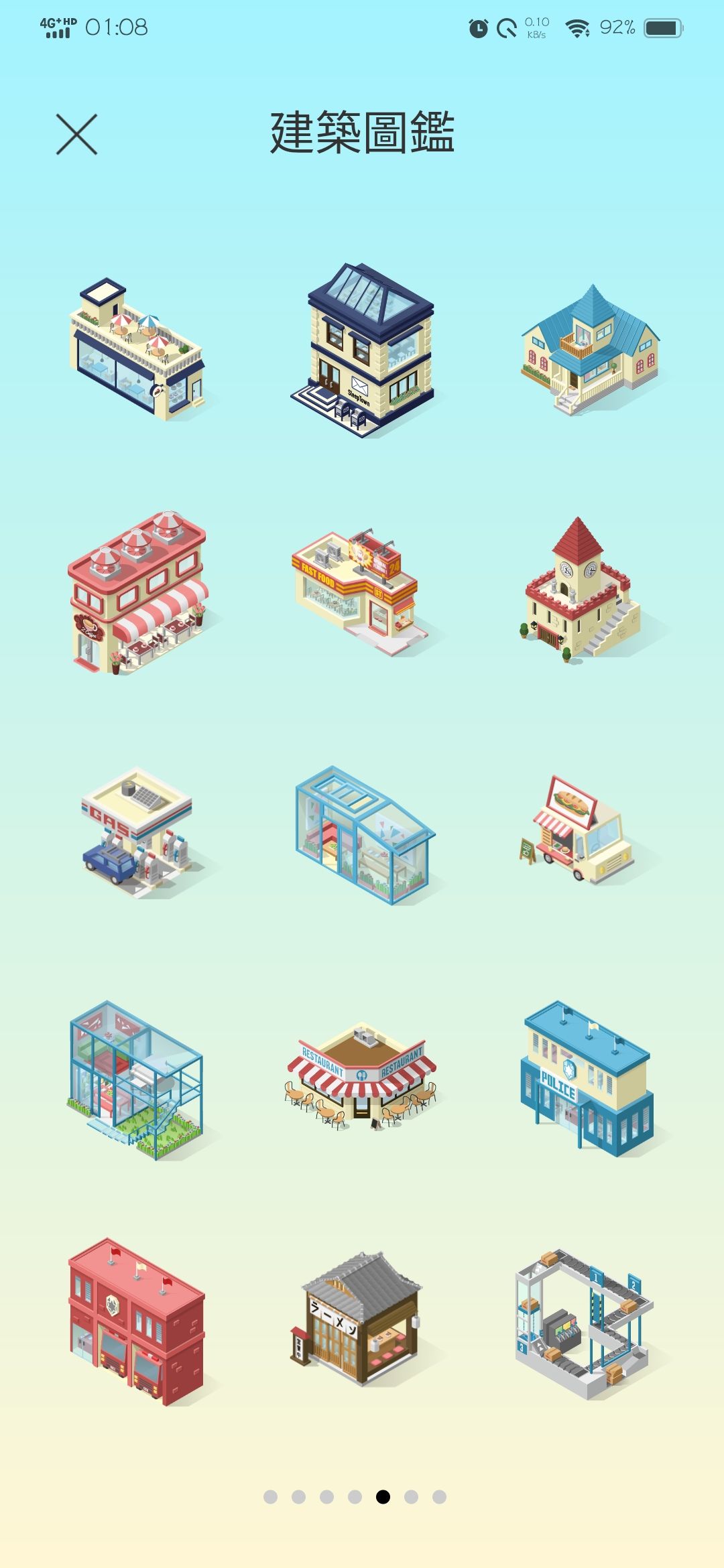Jump to the first page indicator dot
Screen dimensions: 724x1568
(x=270, y=1497)
